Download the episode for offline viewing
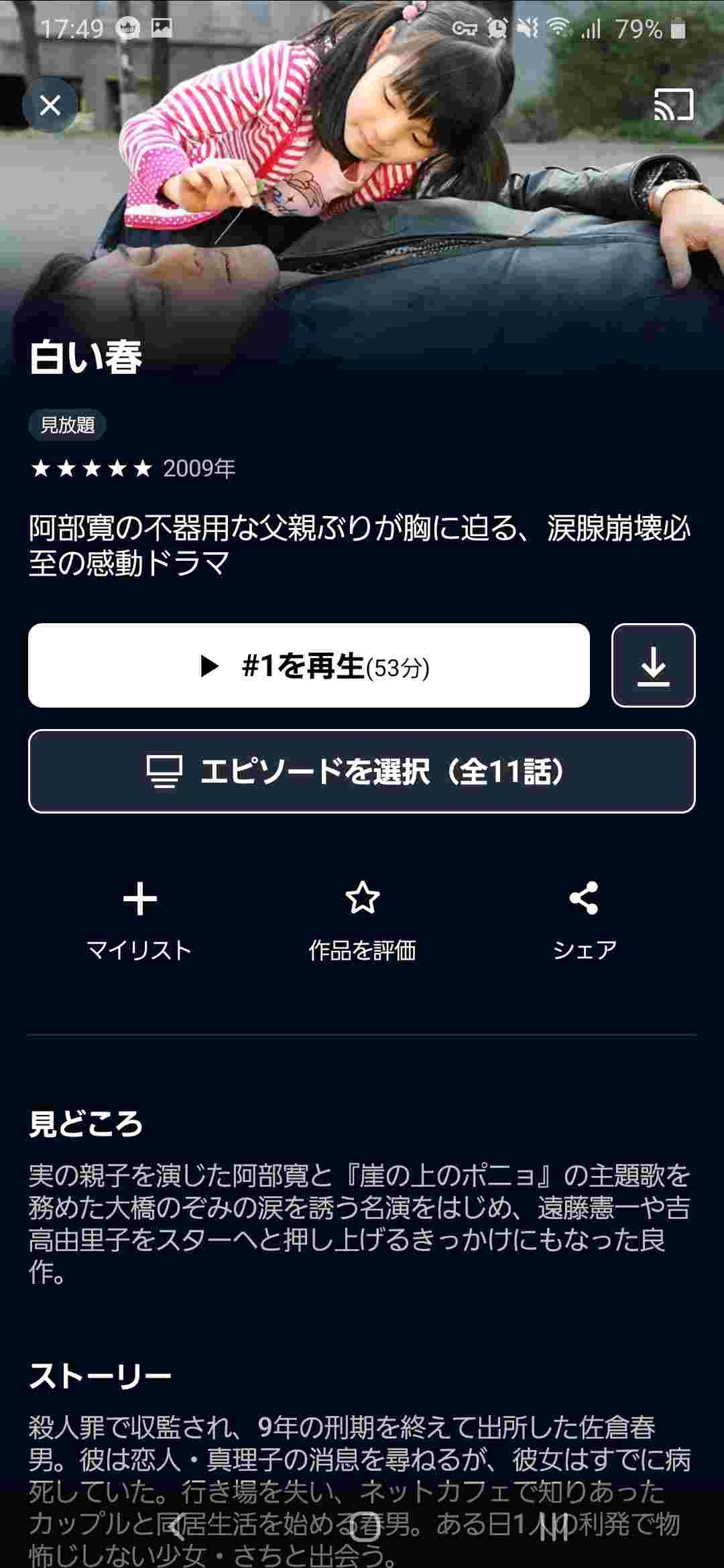The height and width of the screenshot is (1568, 724). tap(653, 665)
